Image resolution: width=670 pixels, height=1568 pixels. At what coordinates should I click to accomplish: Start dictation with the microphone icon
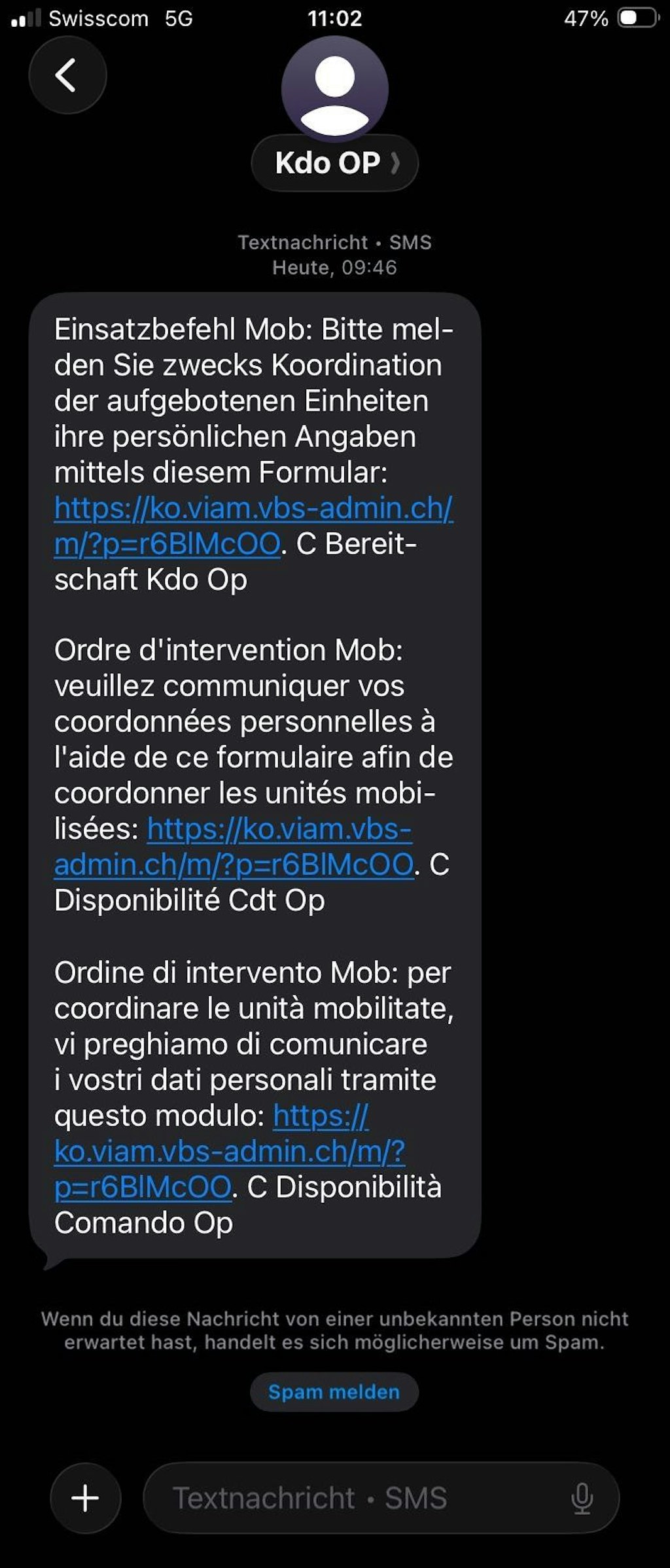(x=582, y=1497)
